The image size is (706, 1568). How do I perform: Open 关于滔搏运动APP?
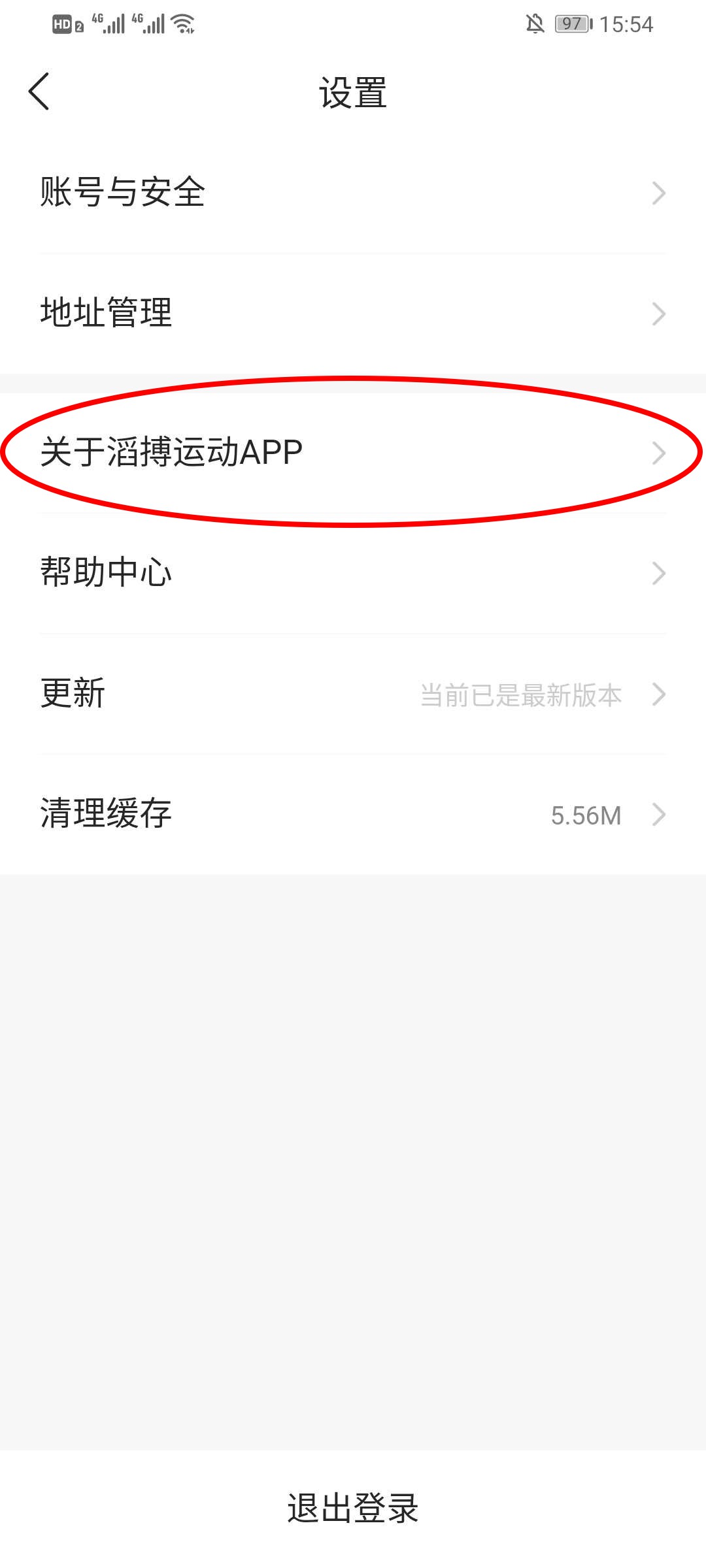(353, 452)
